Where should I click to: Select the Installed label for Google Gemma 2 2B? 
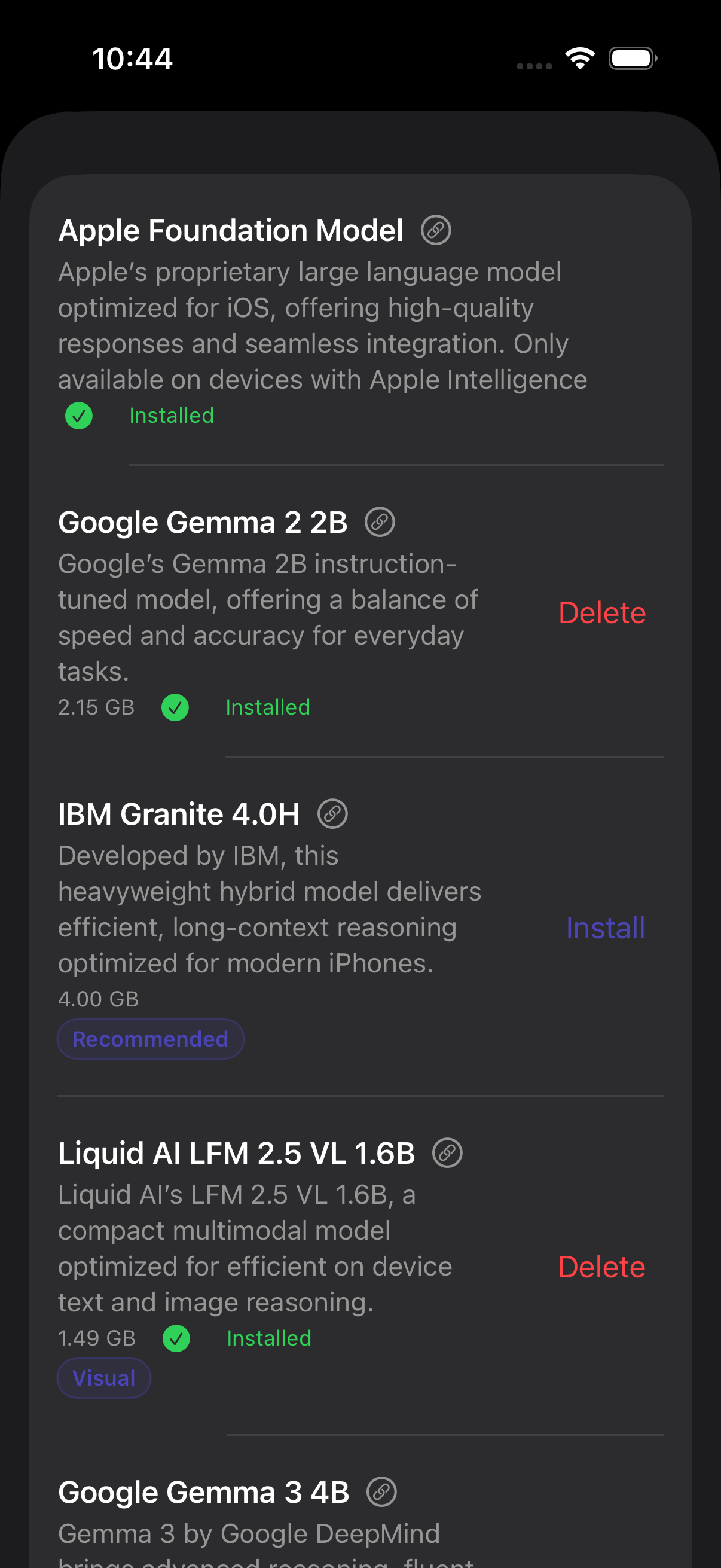(267, 707)
